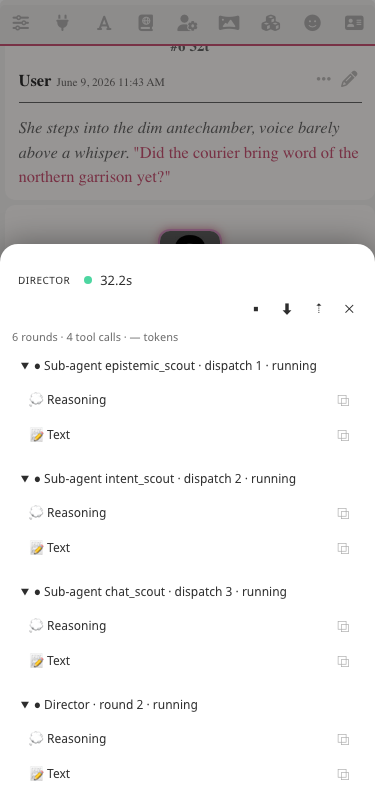Collapse the intent_scout sub-agent section
The image size is (375, 812).
[24, 479]
